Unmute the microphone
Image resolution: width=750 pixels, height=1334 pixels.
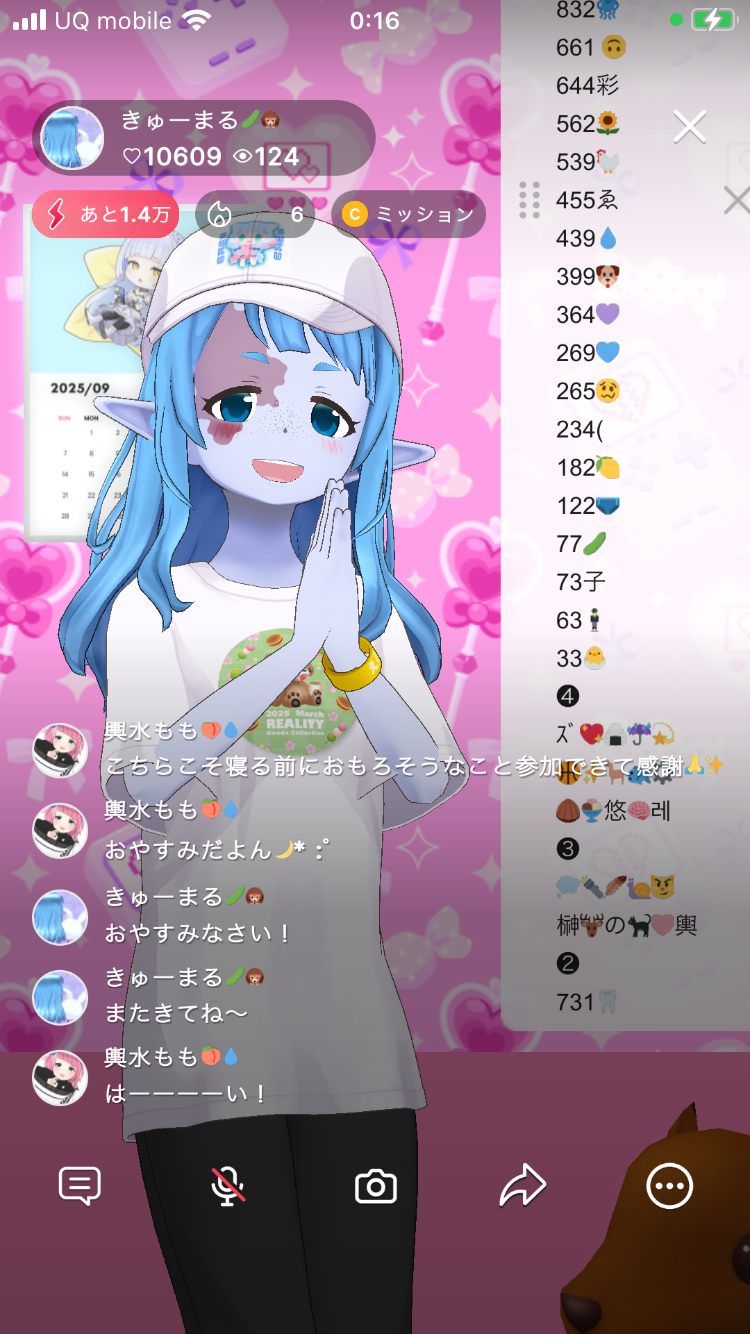[x=228, y=1187]
